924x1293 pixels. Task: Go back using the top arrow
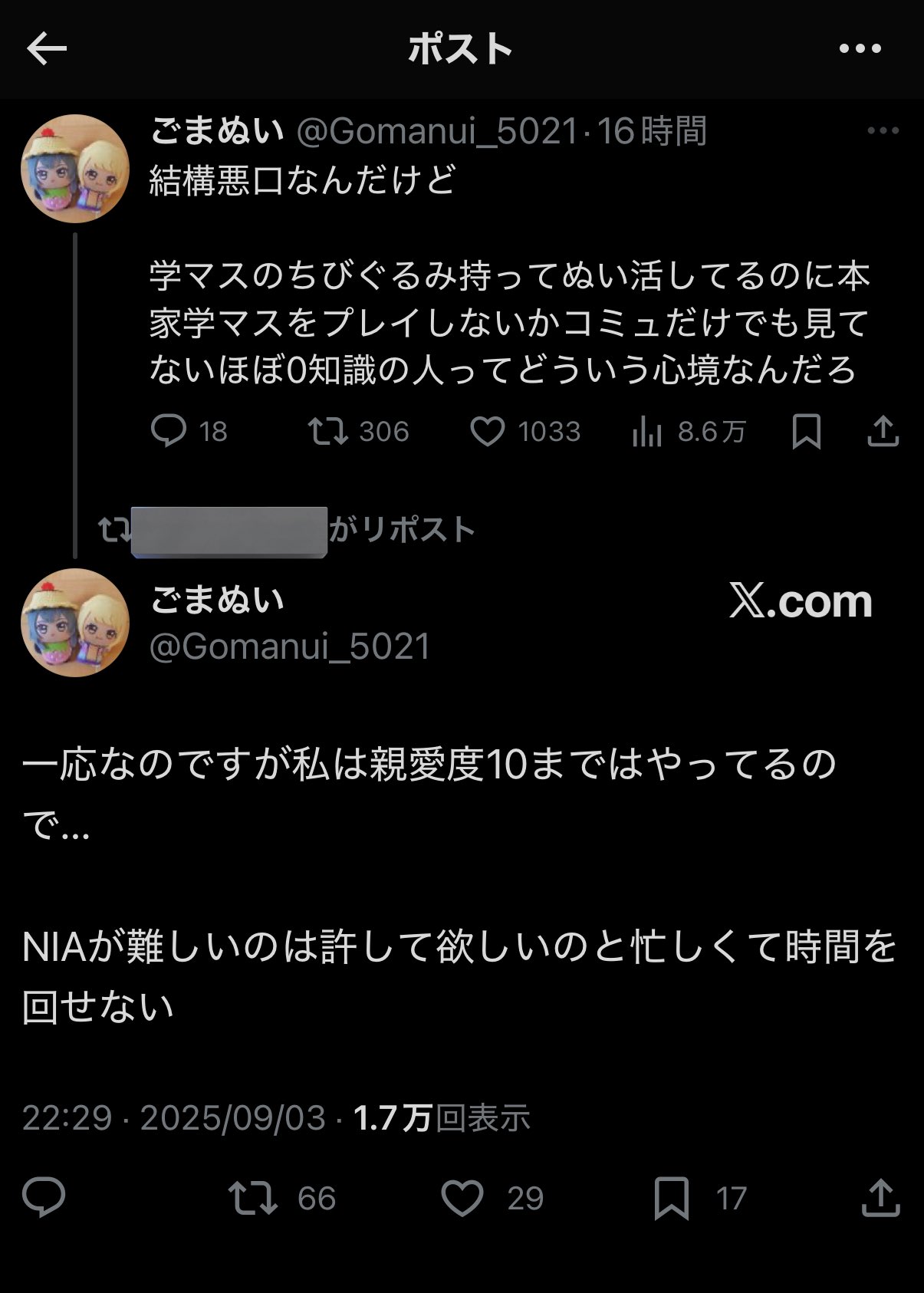click(47, 49)
